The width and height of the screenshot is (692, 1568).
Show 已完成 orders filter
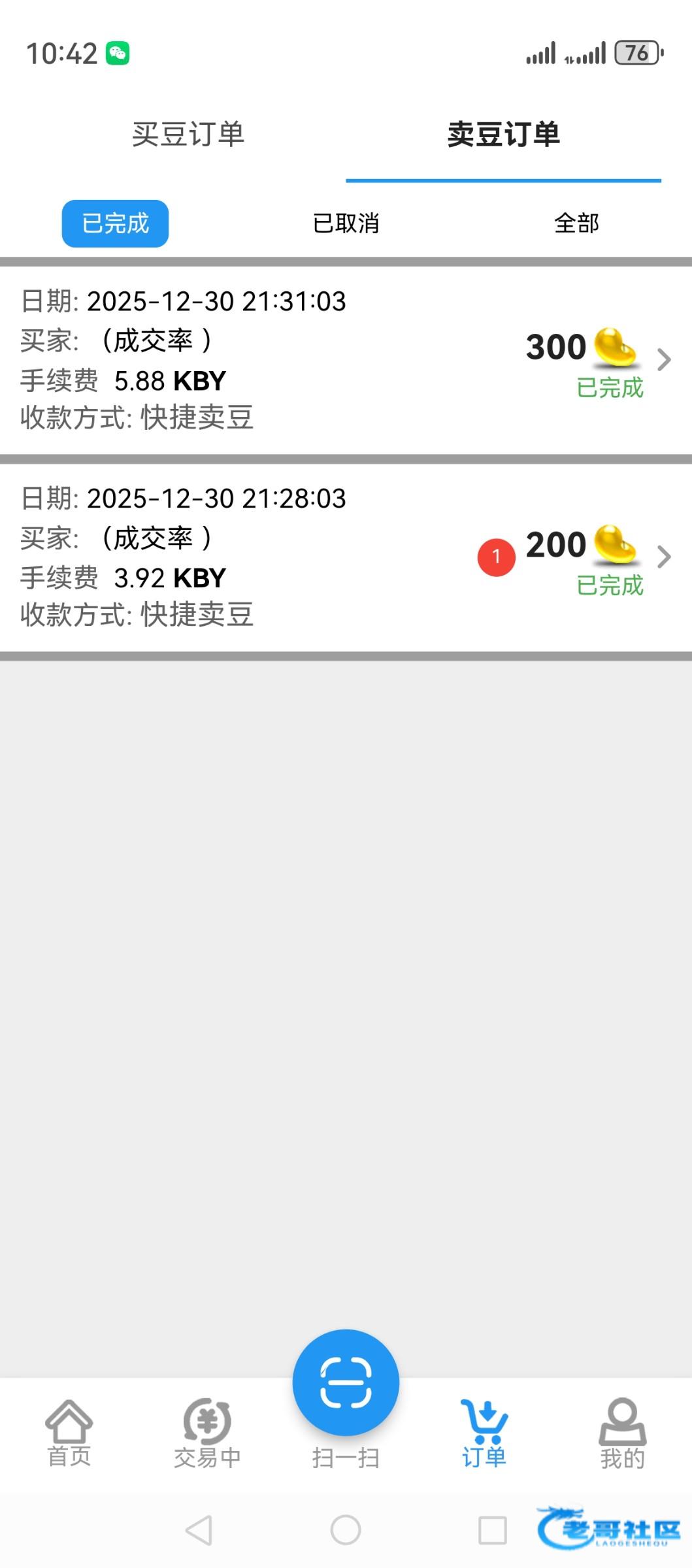(116, 223)
